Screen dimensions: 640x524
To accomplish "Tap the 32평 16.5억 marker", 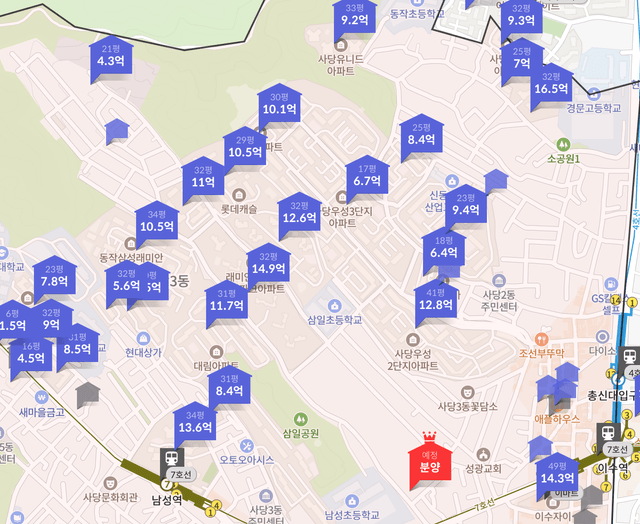I will pyautogui.click(x=551, y=84).
